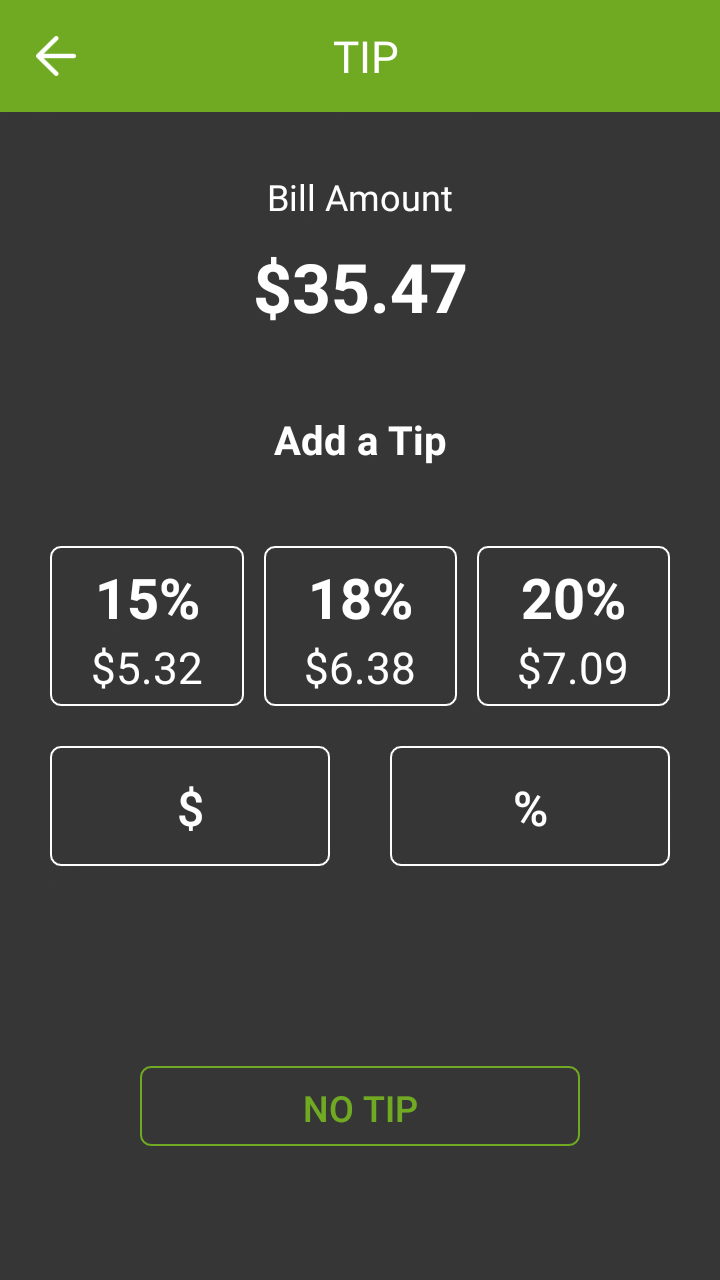Tap the Add a Tip heading
The width and height of the screenshot is (720, 1280).
(360, 440)
